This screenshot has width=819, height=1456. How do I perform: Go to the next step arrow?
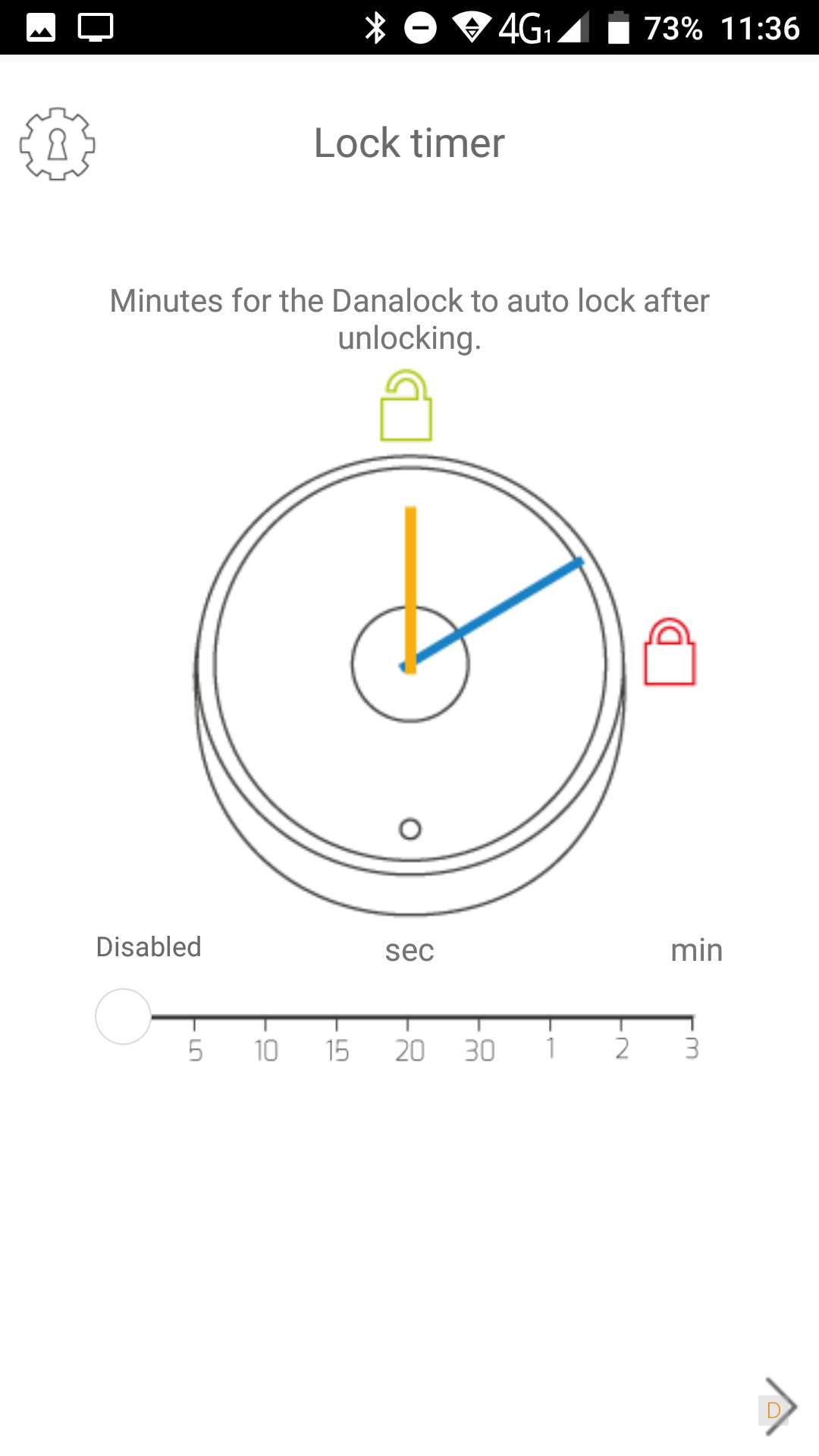click(779, 1407)
